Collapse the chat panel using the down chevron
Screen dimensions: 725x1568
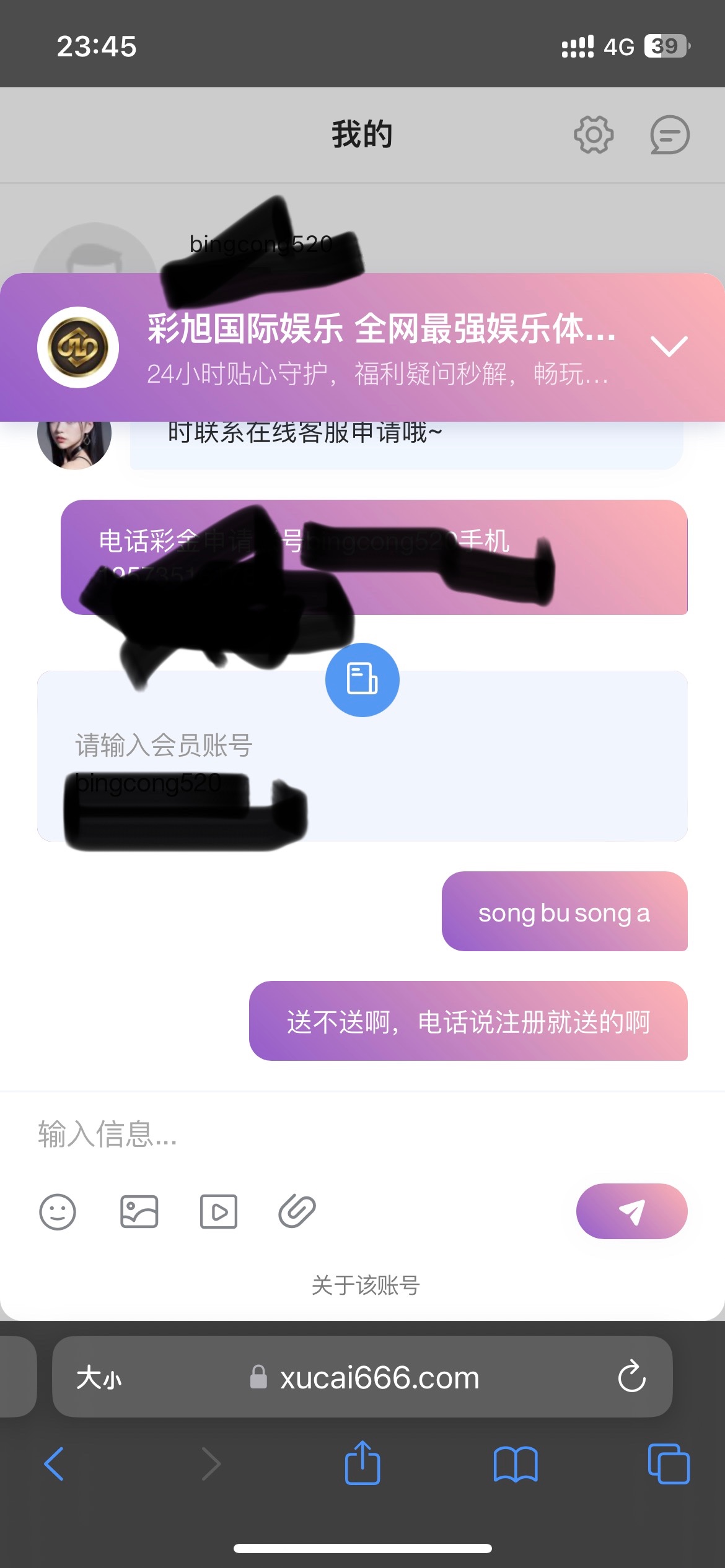click(669, 346)
